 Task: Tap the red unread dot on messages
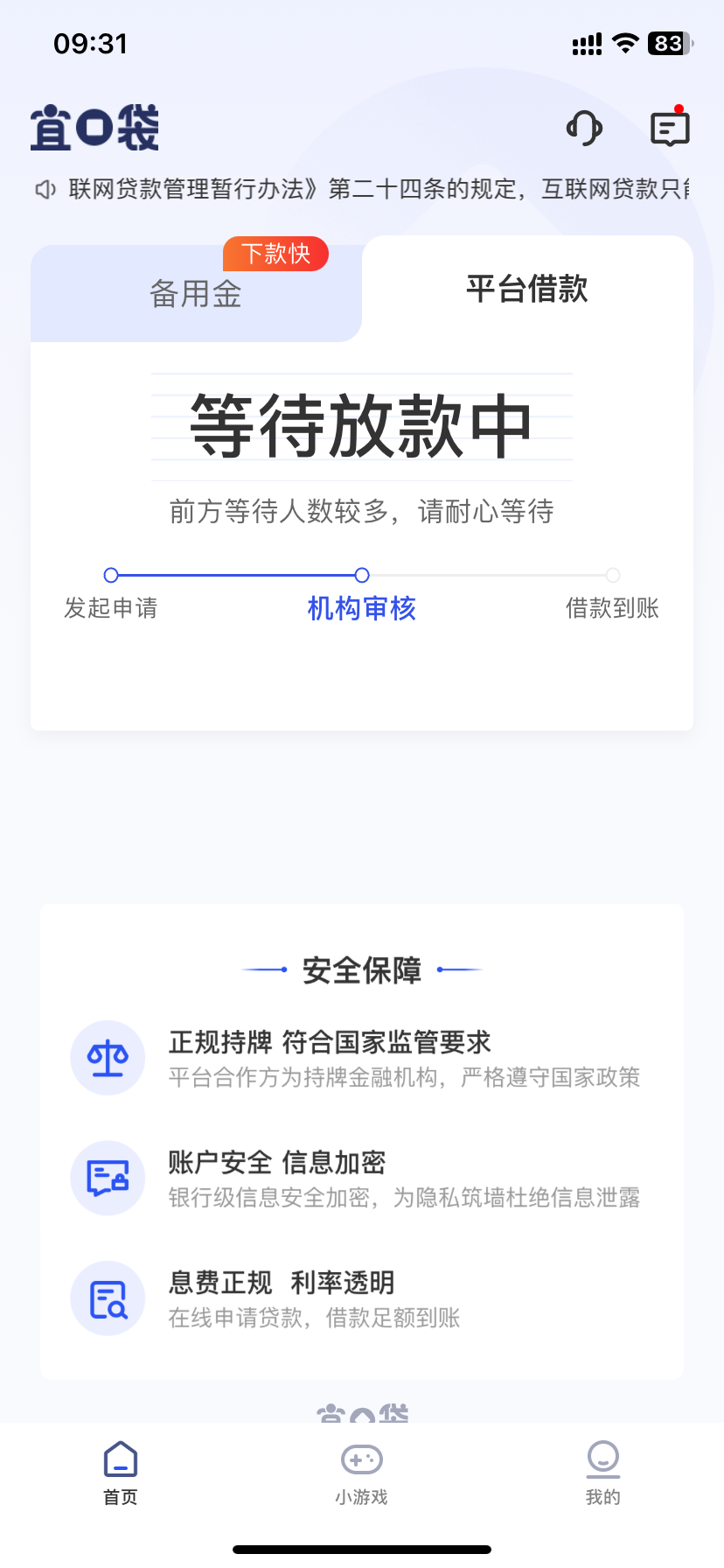(x=681, y=107)
